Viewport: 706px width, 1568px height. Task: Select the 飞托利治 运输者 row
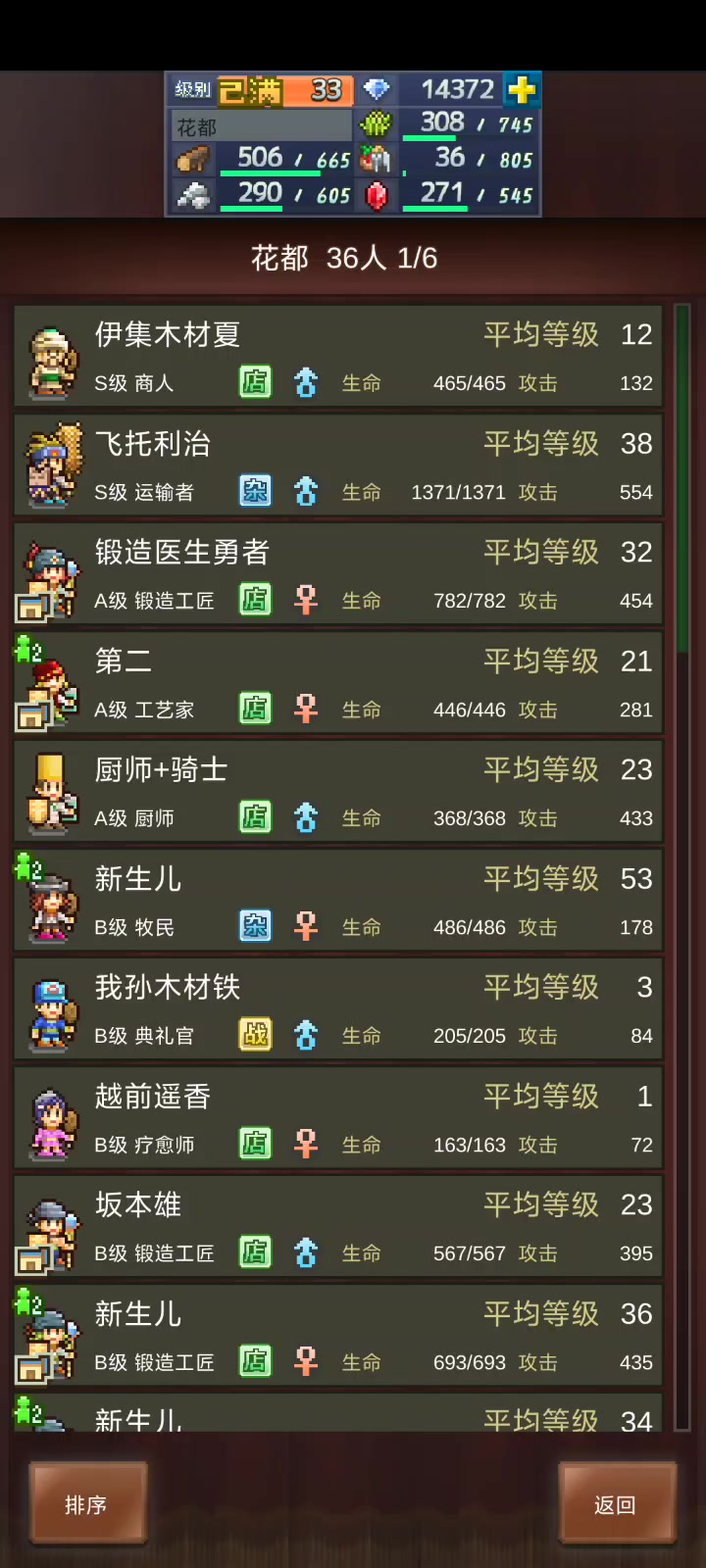(x=338, y=465)
